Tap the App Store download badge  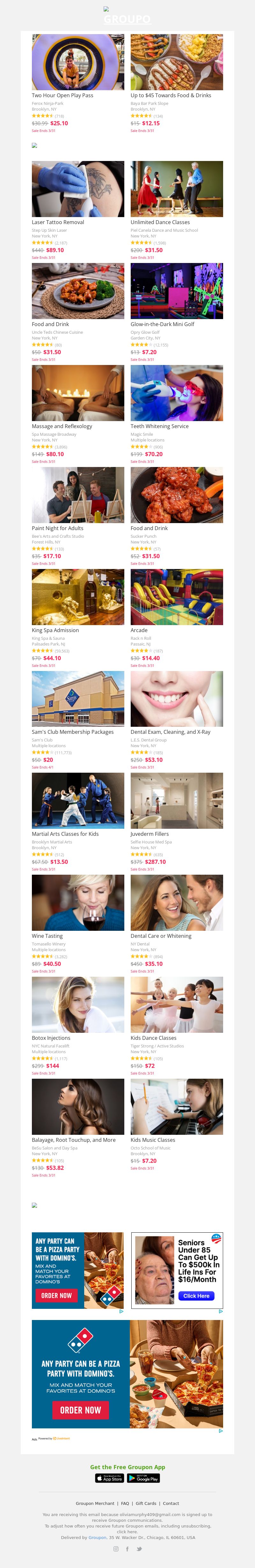coord(110,1478)
